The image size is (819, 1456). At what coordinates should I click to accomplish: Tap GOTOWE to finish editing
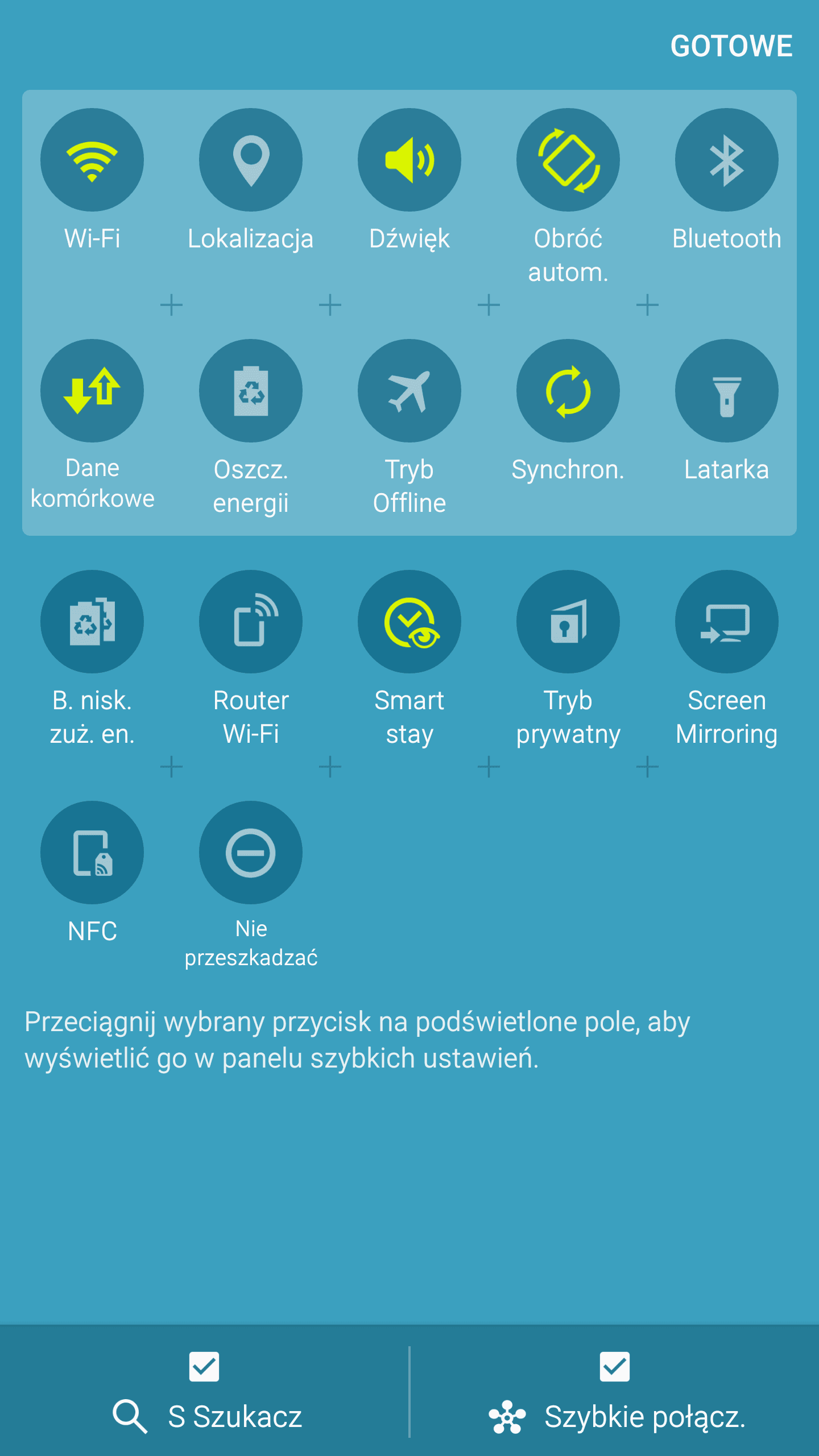click(x=731, y=46)
